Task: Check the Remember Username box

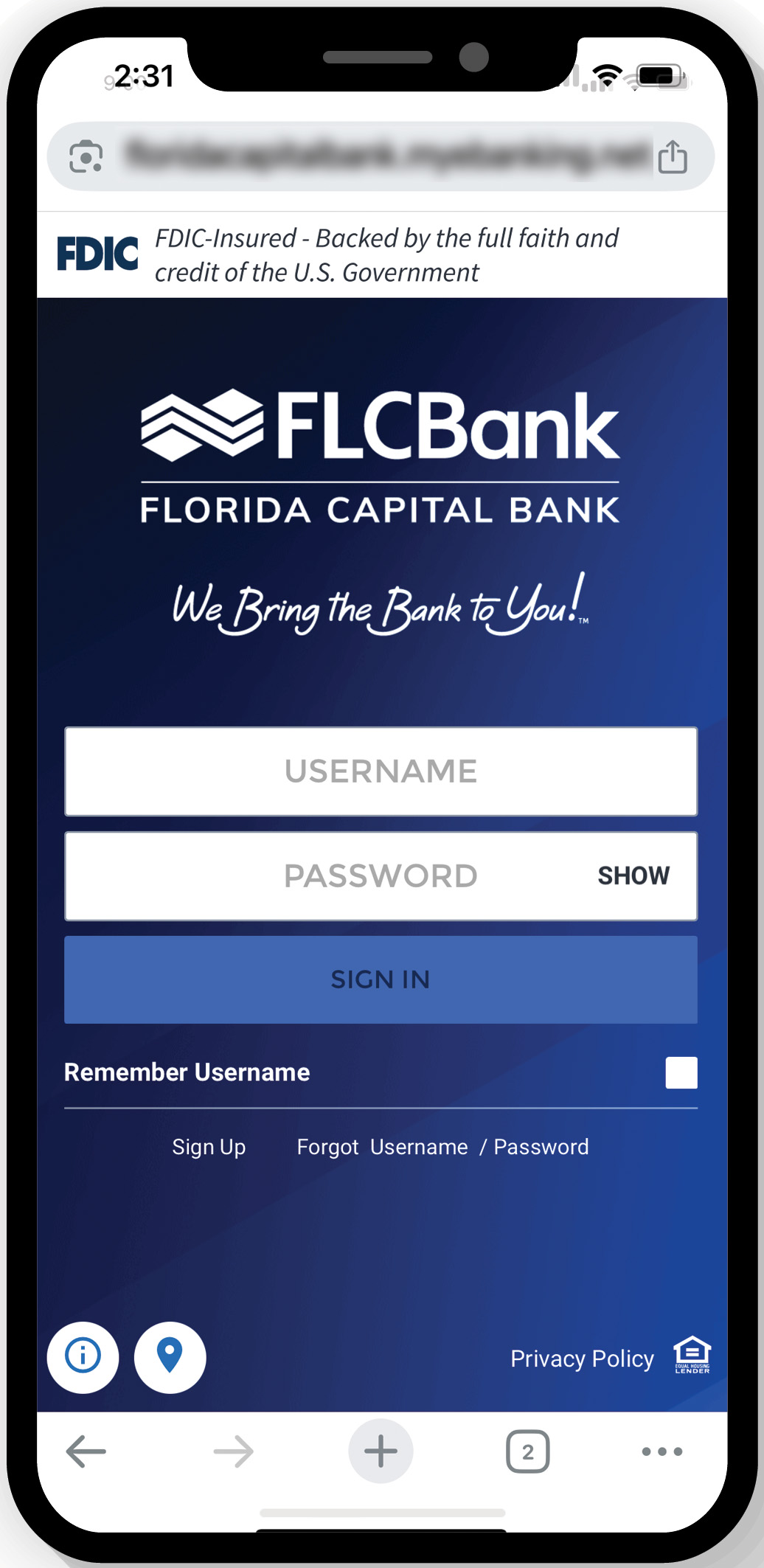Action: (681, 1072)
